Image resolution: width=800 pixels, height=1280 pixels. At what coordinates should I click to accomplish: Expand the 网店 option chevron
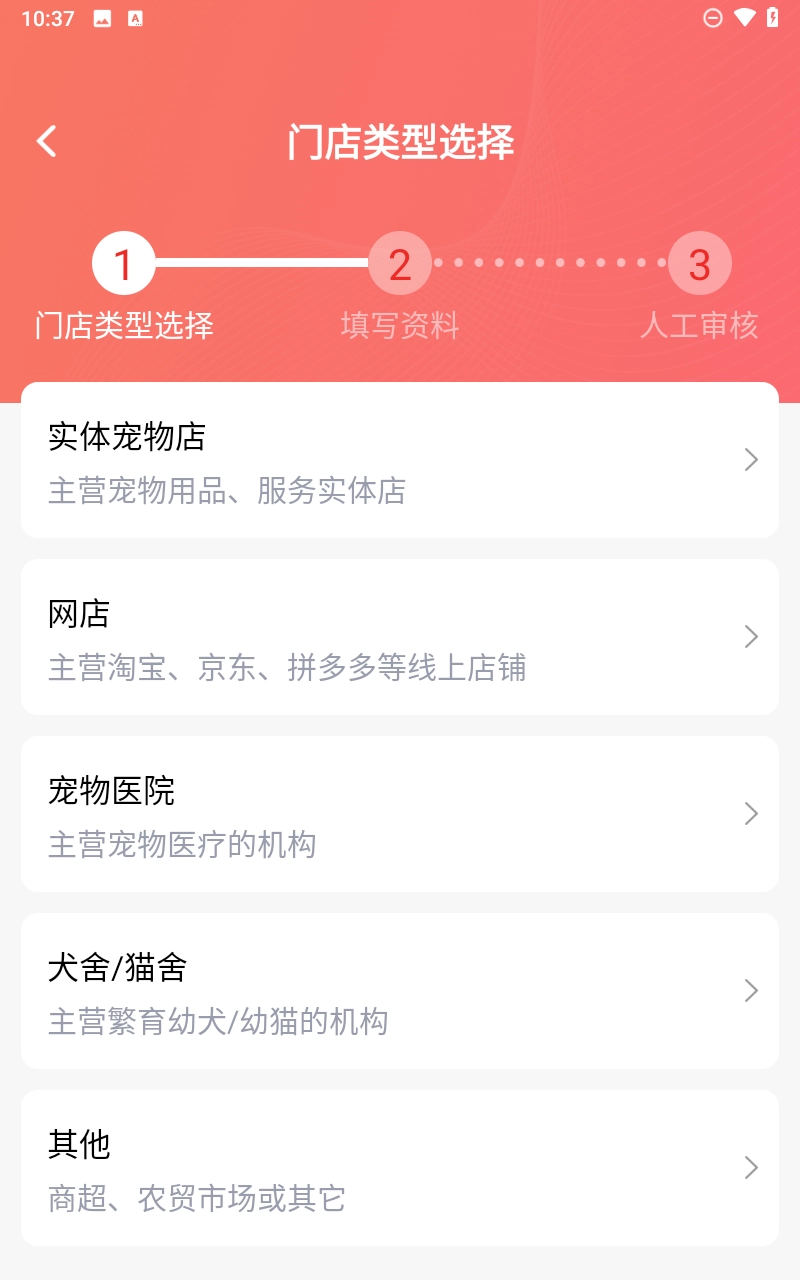pos(751,637)
